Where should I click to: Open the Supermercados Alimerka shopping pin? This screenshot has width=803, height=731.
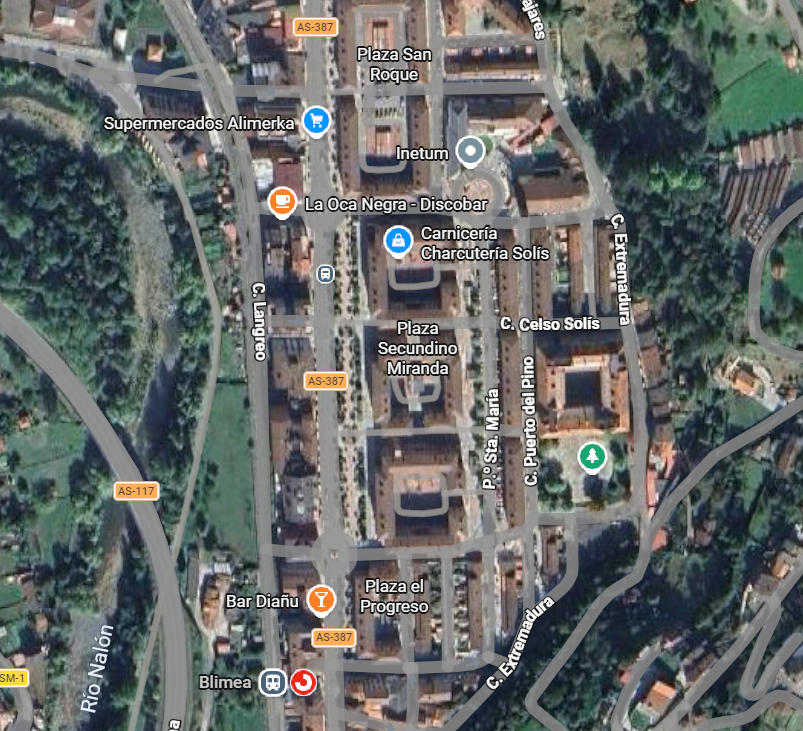click(x=317, y=122)
